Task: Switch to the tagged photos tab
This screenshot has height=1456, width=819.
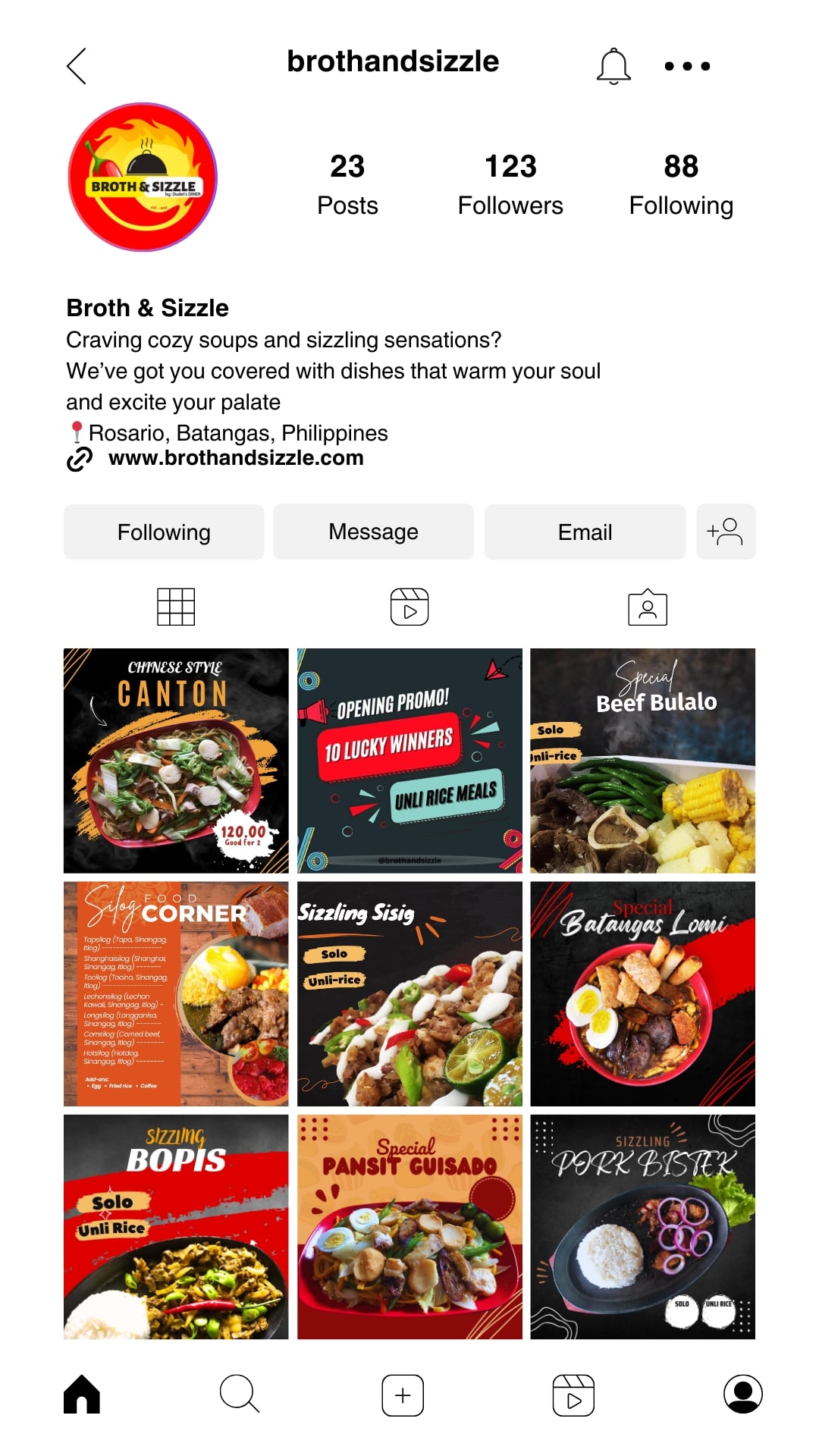Action: tap(648, 607)
